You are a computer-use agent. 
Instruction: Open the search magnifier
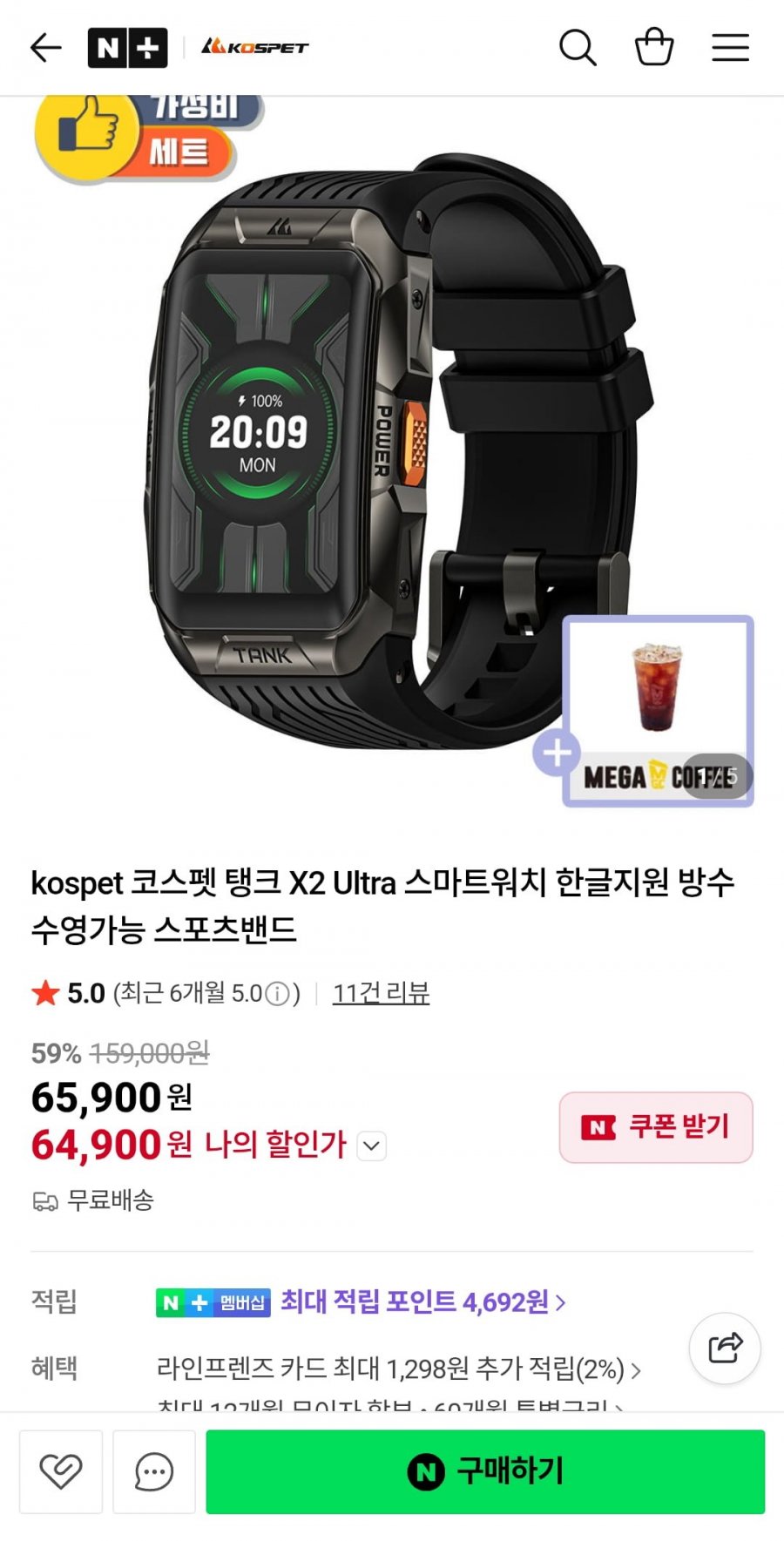(578, 47)
